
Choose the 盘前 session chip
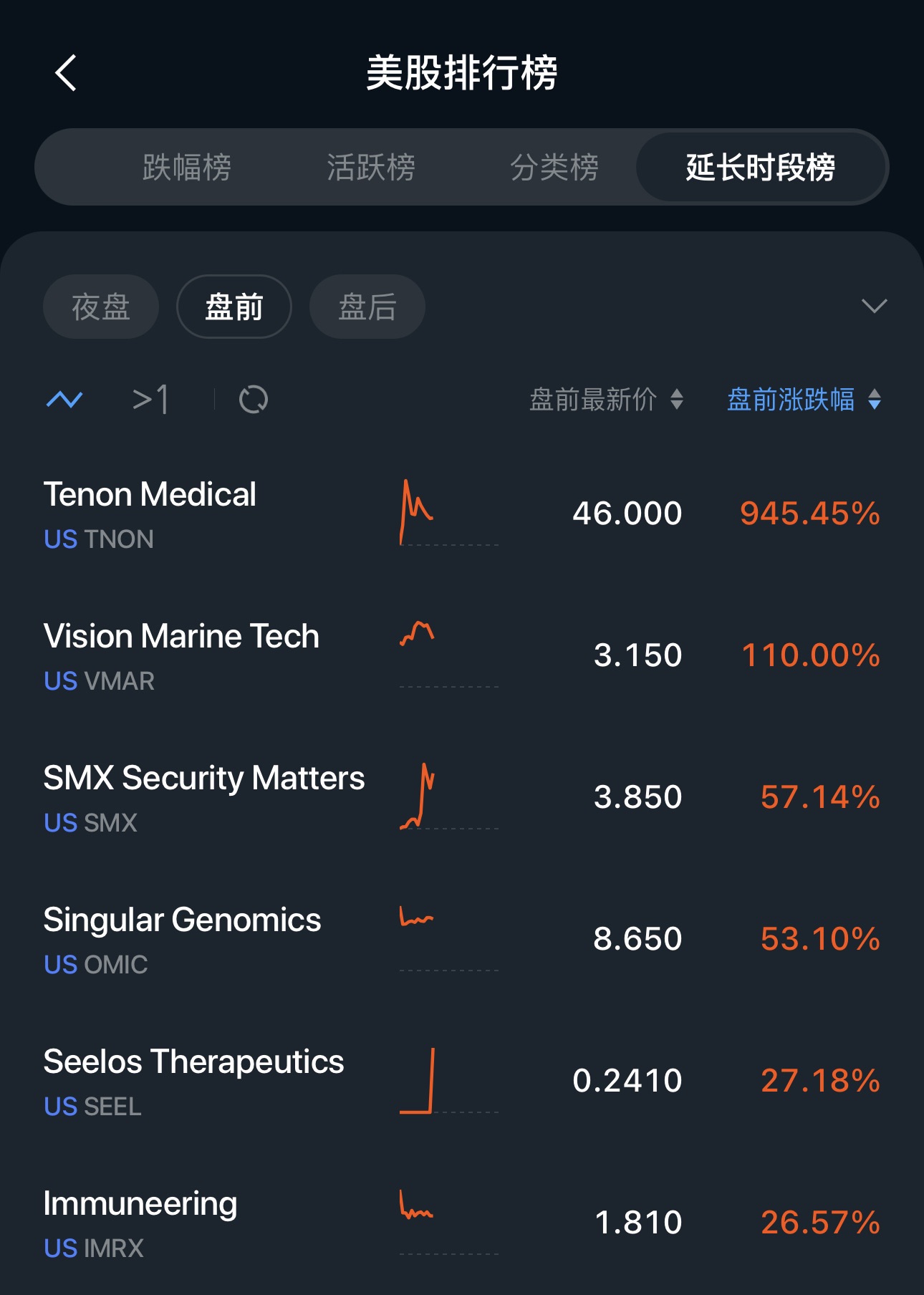coord(234,307)
